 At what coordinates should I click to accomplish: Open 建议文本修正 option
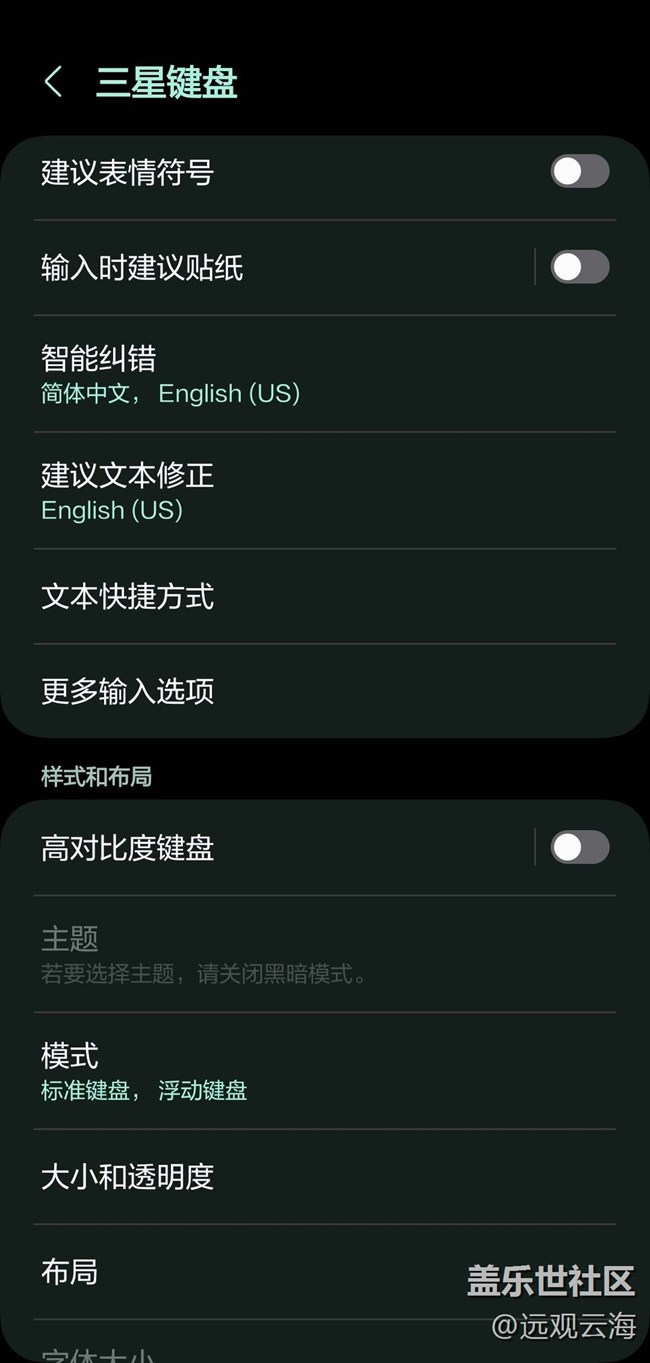tap(325, 491)
